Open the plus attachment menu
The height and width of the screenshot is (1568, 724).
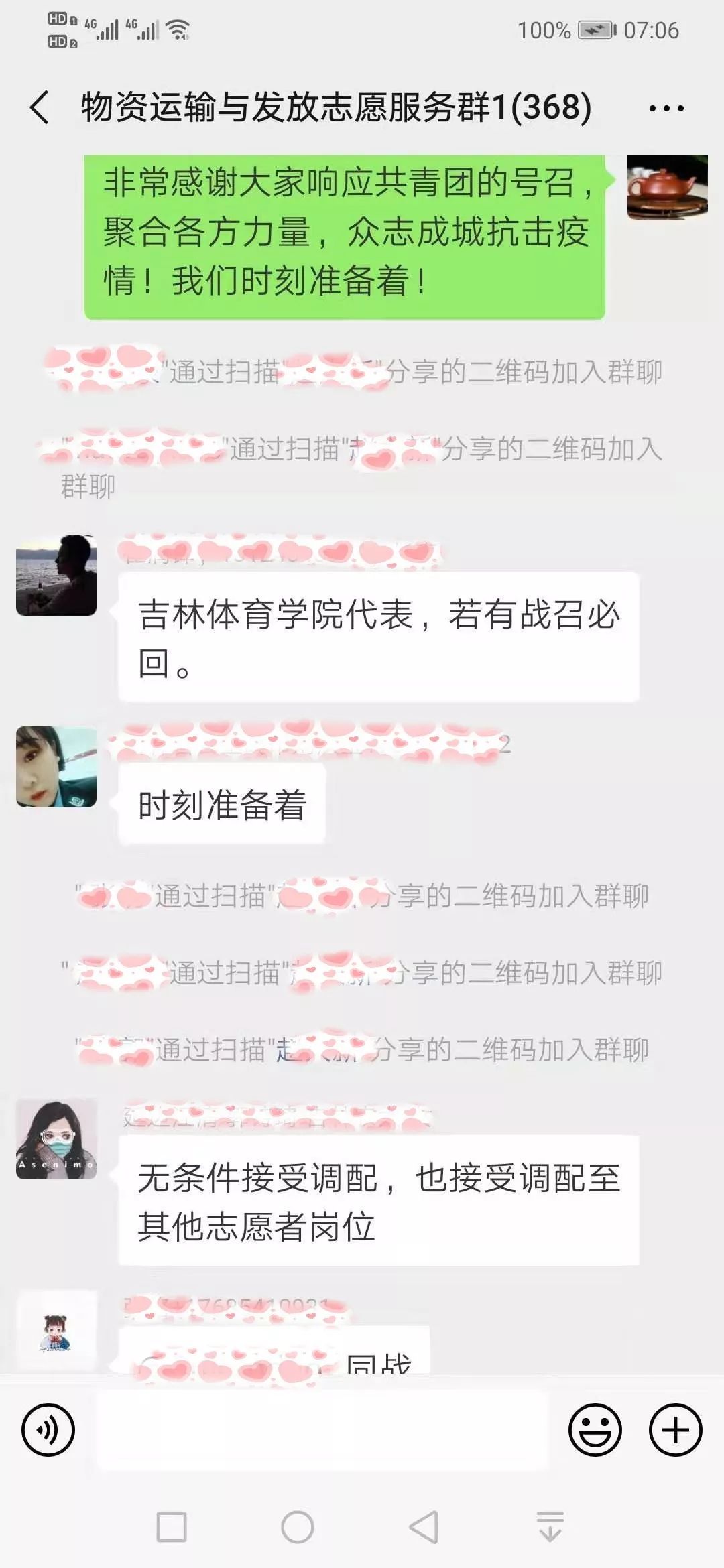pos(675,1430)
